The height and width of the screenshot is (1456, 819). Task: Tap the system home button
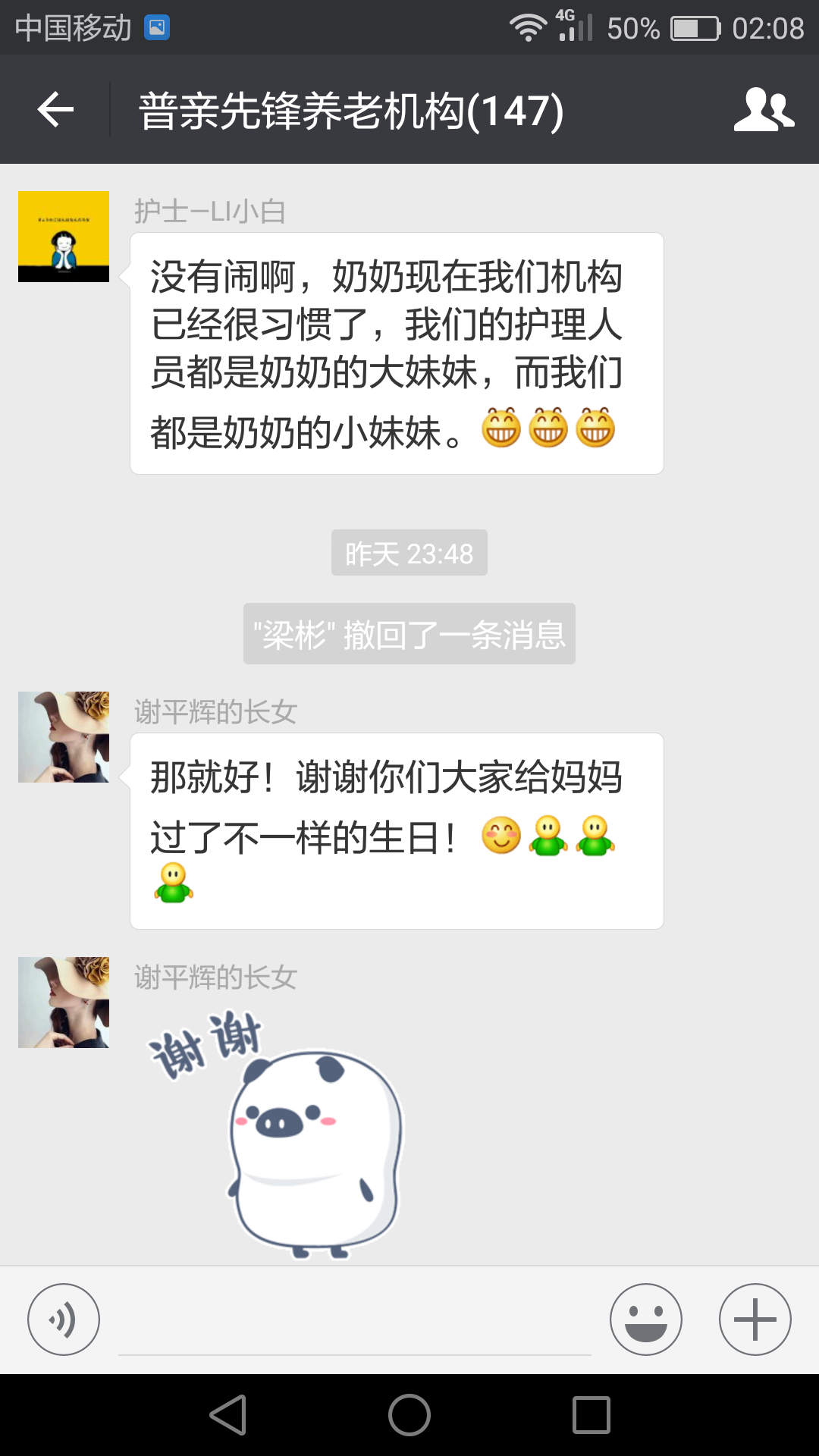409,1415
